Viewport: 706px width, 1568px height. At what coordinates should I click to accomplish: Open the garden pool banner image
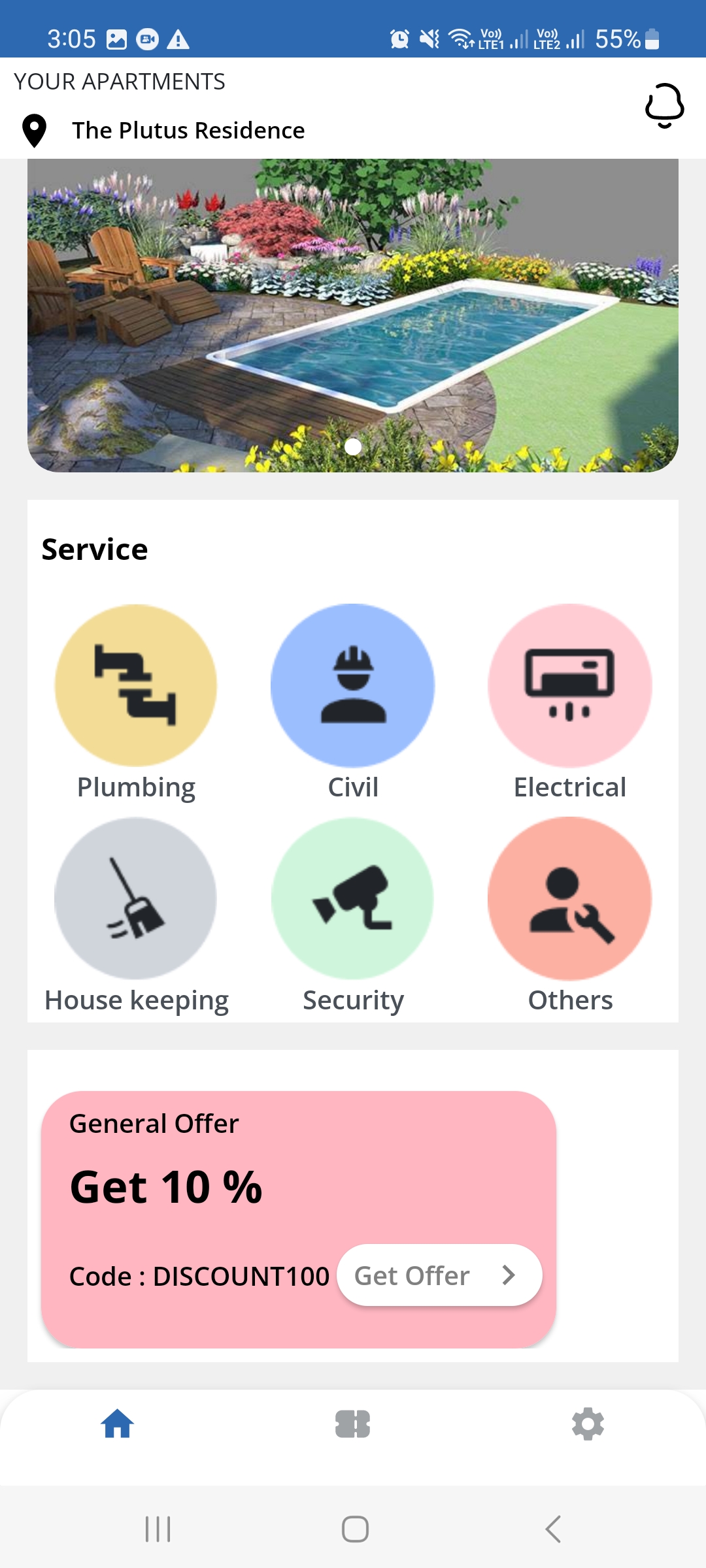pyautogui.click(x=353, y=315)
